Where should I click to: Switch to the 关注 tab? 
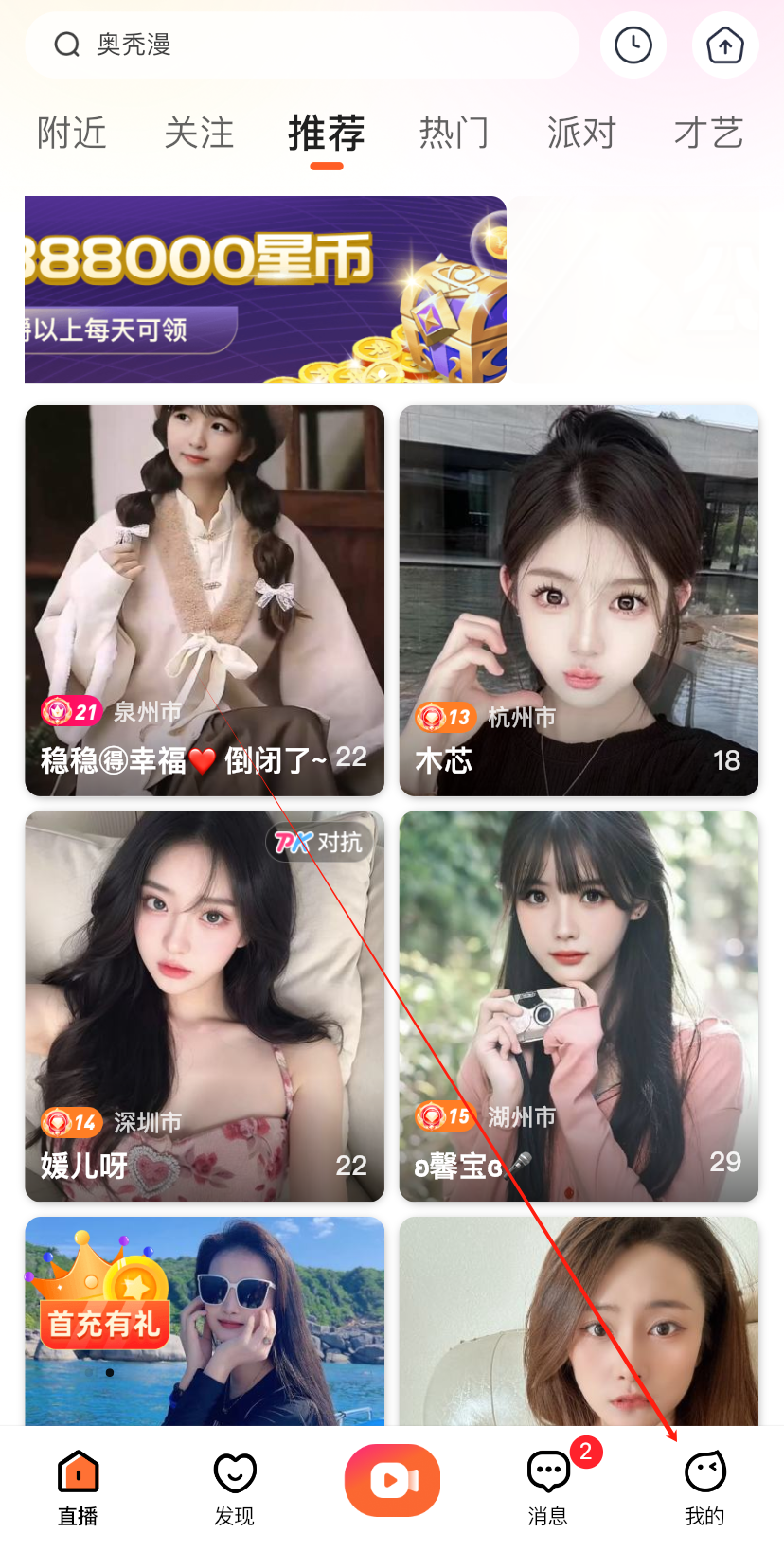coord(199,134)
